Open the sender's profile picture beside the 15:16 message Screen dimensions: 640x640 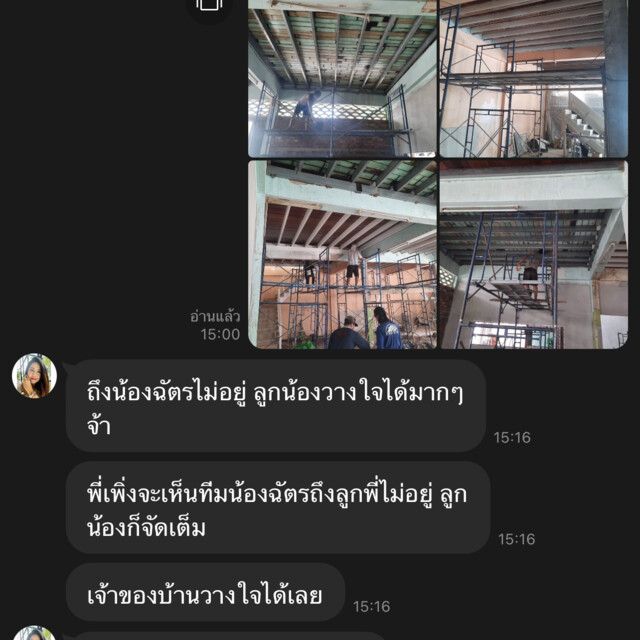click(34, 376)
